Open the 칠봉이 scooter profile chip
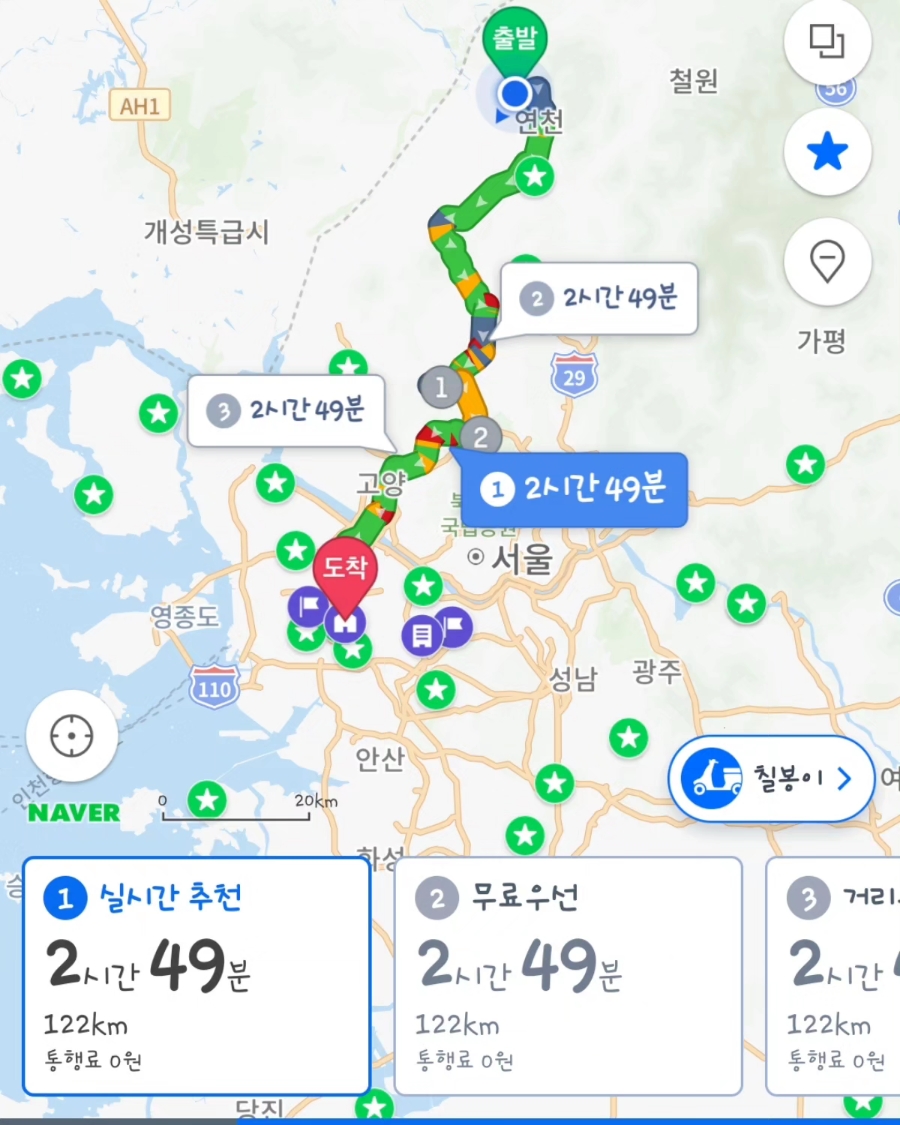The image size is (900, 1125). (771, 779)
